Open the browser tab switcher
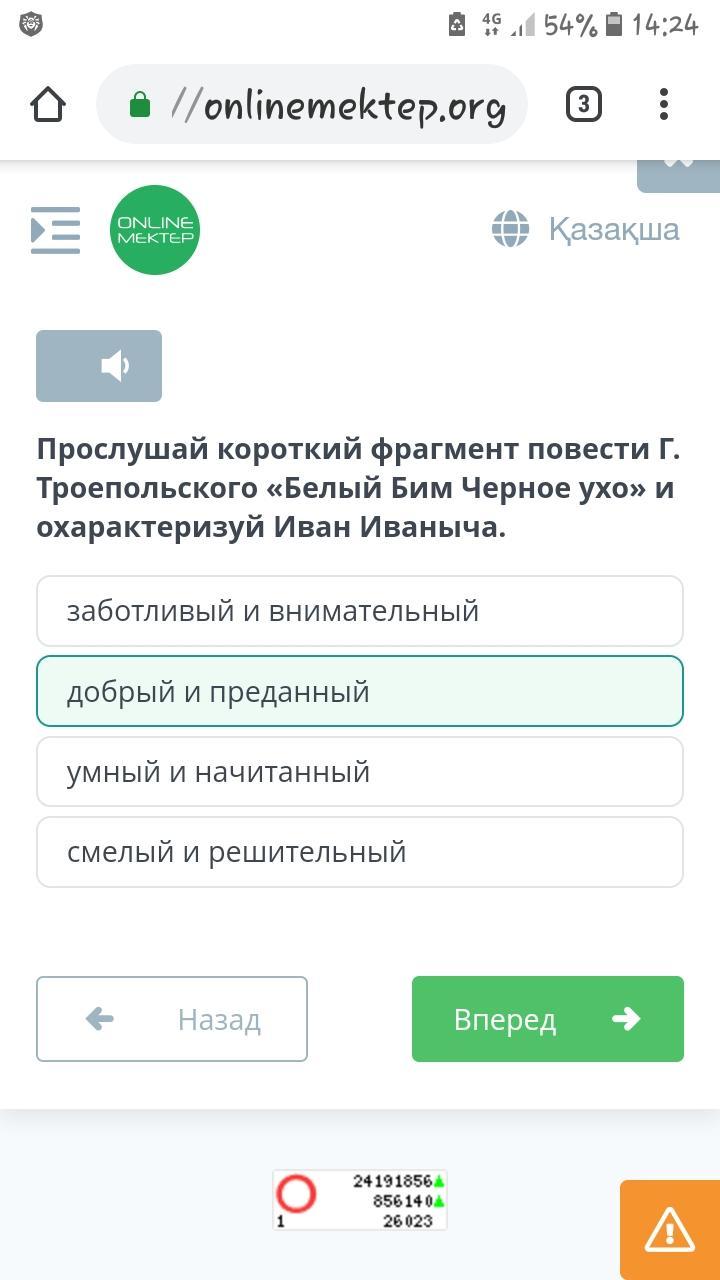The width and height of the screenshot is (720, 1280). point(584,104)
